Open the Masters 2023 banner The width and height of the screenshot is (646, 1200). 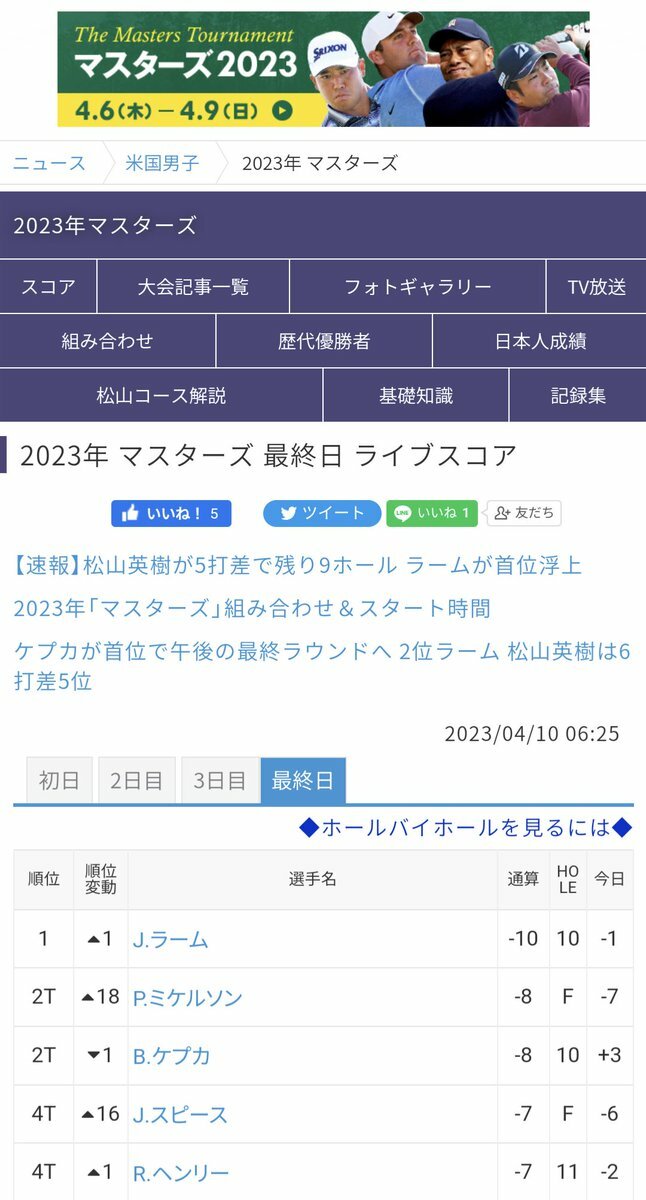pos(323,69)
